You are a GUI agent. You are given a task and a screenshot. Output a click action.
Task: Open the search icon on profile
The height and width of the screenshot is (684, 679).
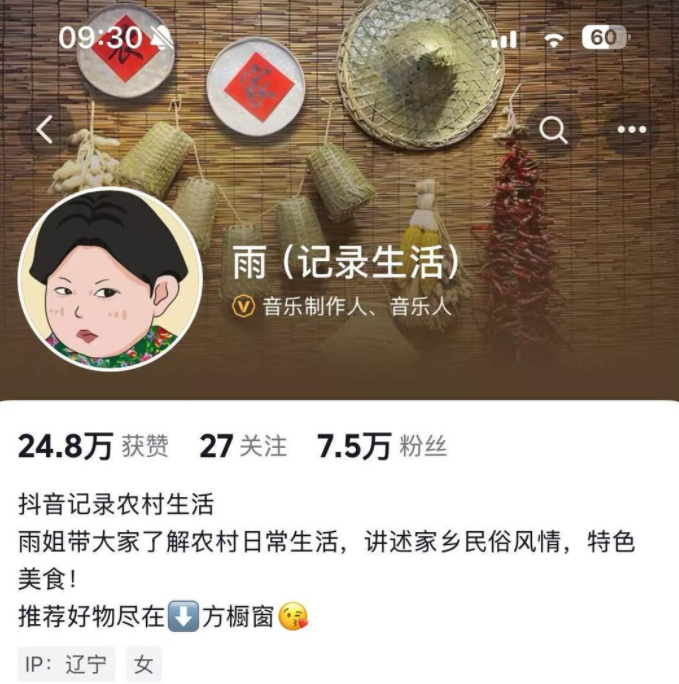pos(553,130)
